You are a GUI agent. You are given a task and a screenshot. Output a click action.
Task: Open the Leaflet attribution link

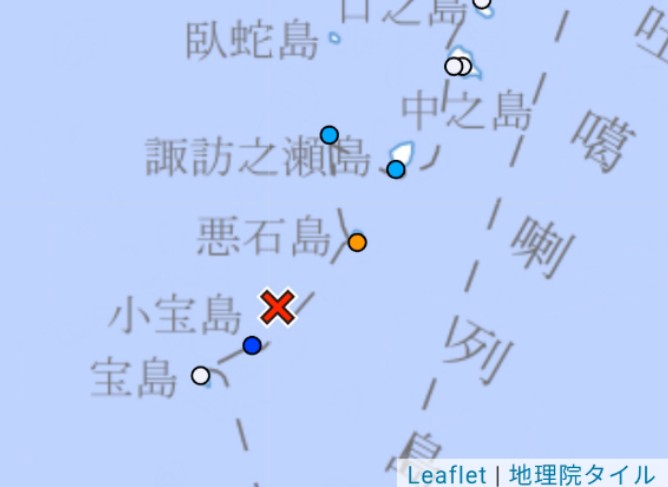446,474
